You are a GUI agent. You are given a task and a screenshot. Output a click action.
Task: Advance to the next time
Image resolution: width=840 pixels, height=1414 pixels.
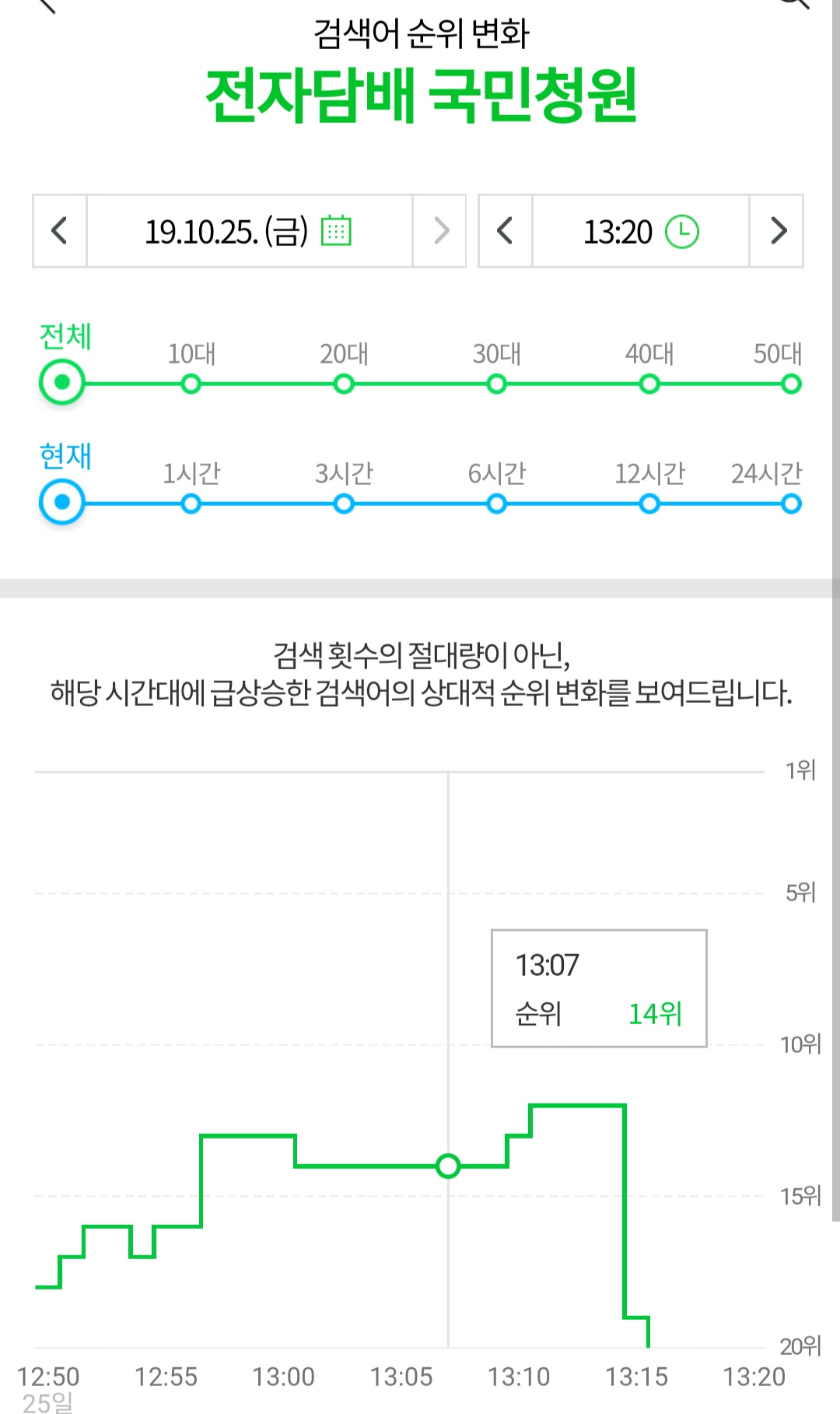tap(777, 231)
